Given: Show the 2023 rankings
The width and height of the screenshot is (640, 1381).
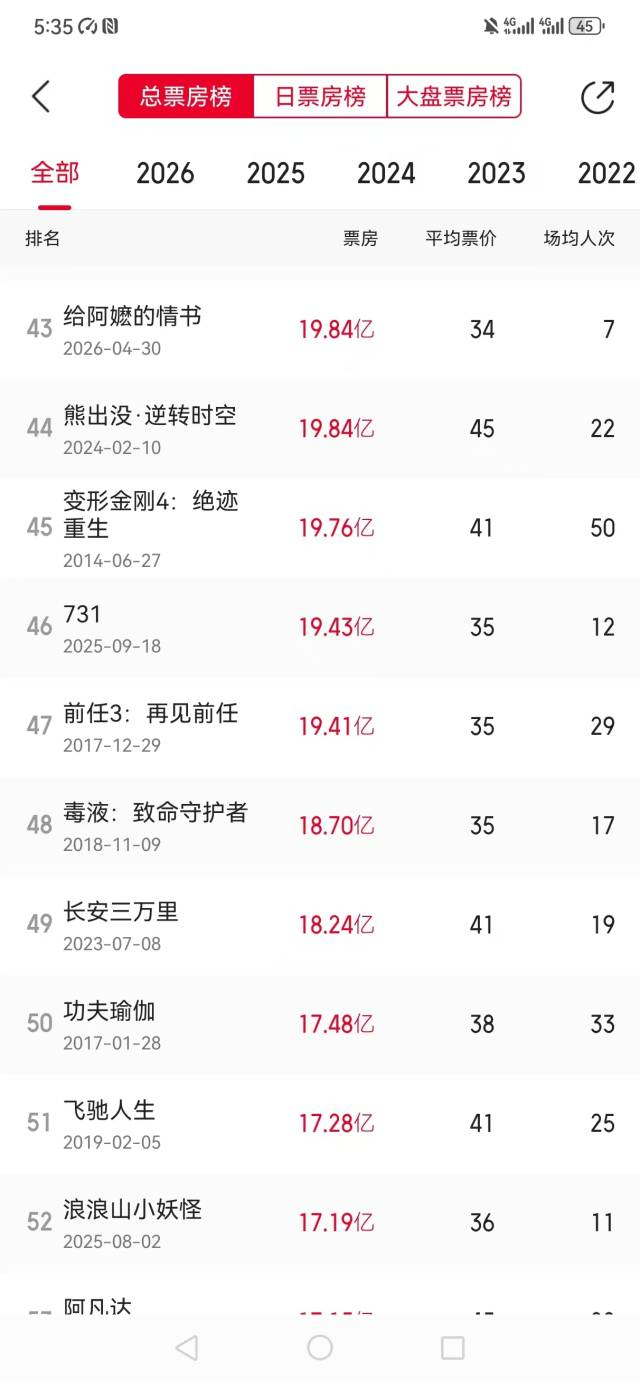Looking at the screenshot, I should pyautogui.click(x=496, y=173).
